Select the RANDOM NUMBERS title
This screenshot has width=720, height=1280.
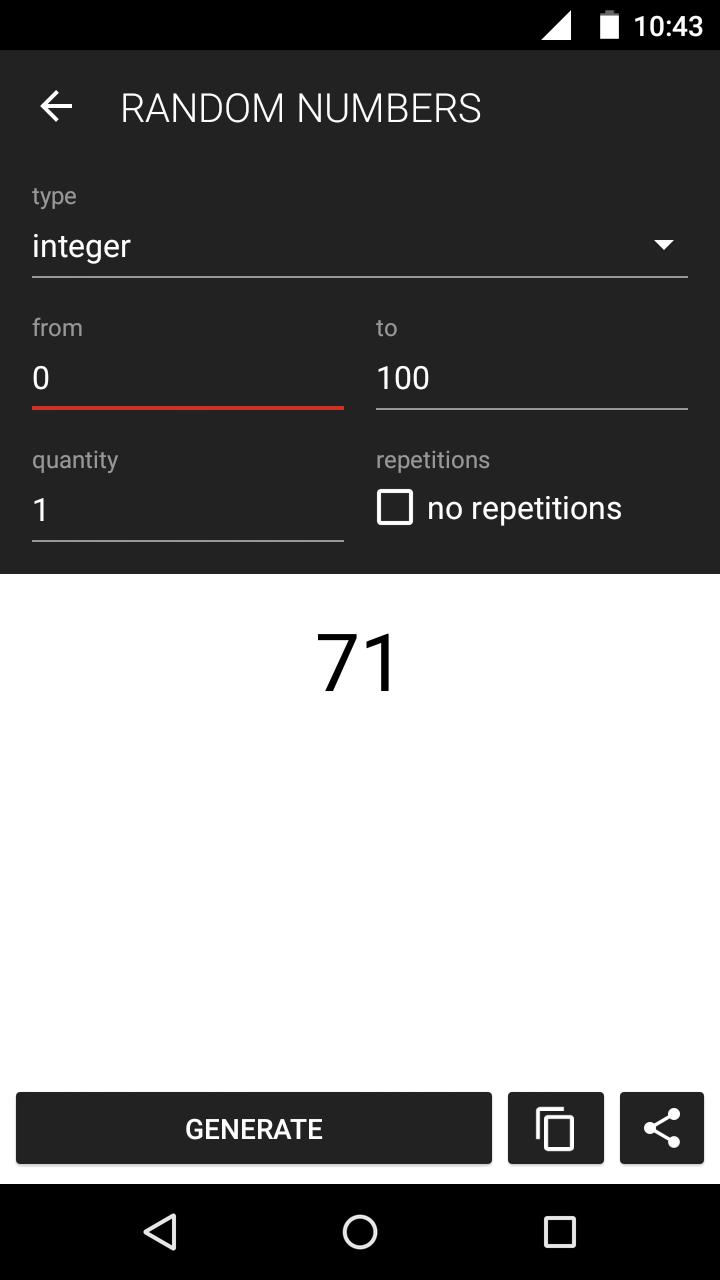click(x=299, y=106)
